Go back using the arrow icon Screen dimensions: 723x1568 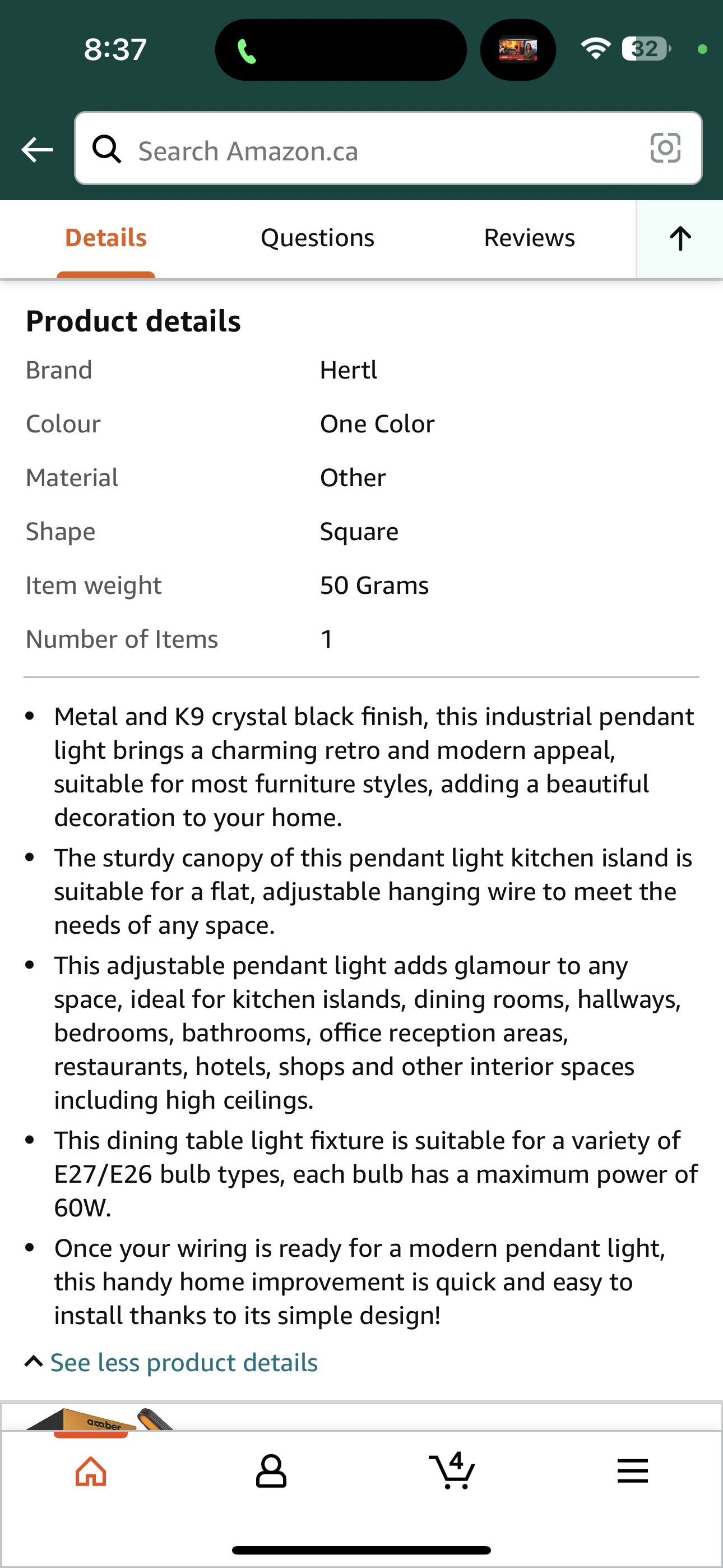point(37,149)
